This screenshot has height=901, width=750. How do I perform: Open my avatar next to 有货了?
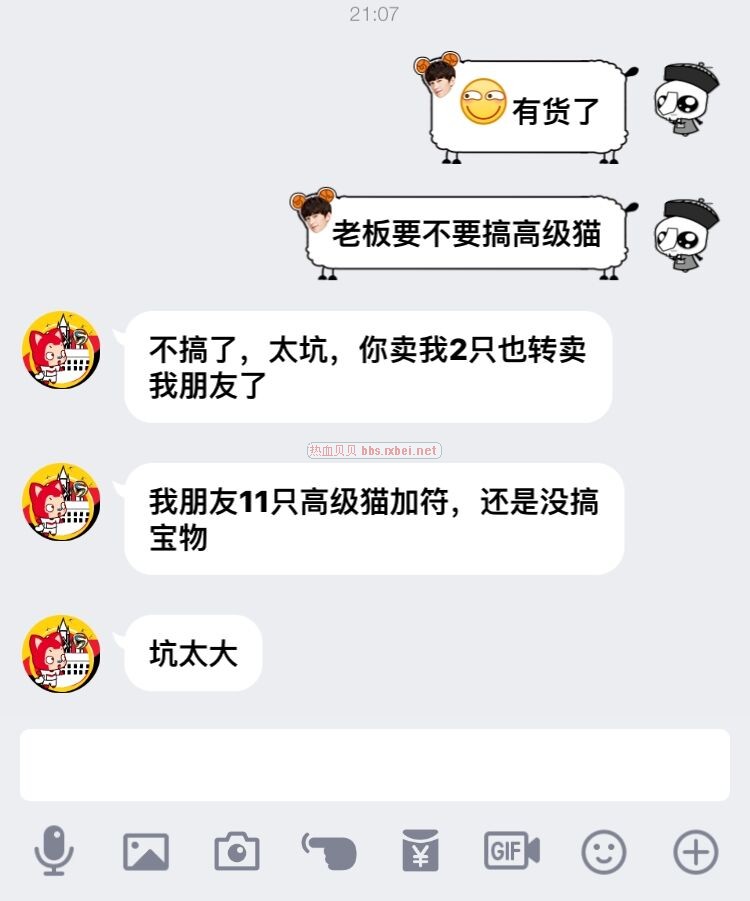pos(686,100)
